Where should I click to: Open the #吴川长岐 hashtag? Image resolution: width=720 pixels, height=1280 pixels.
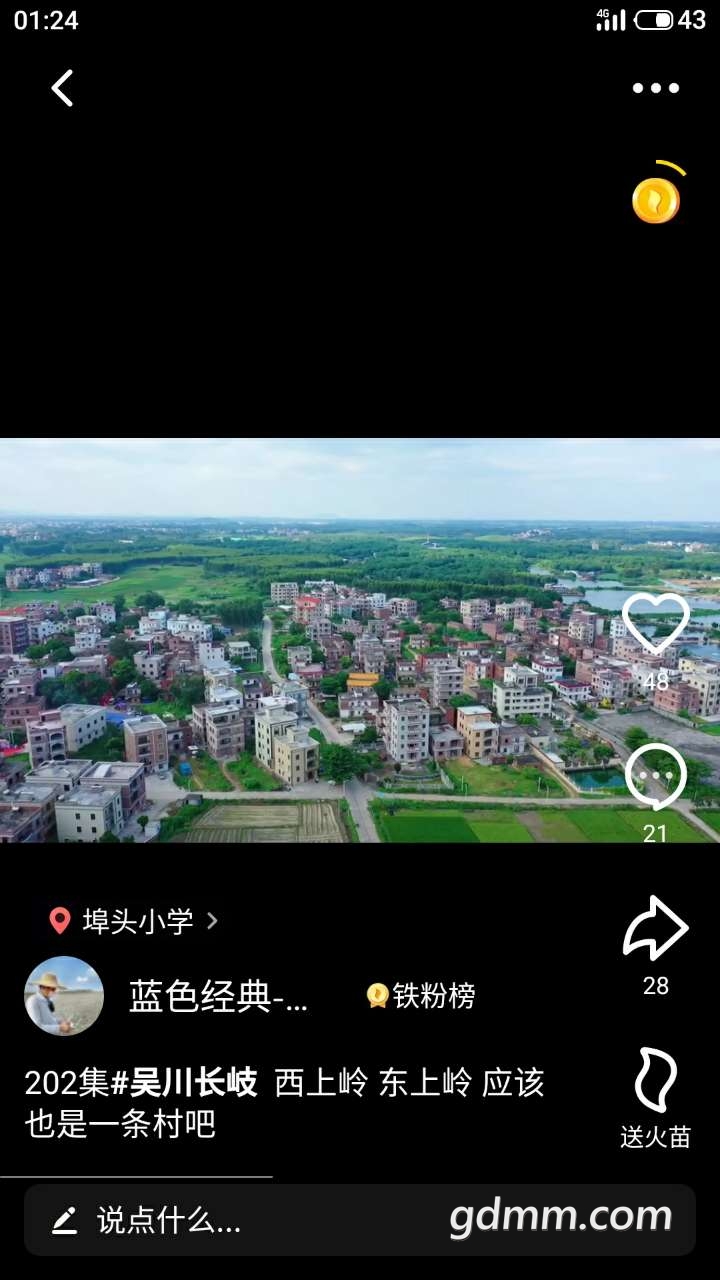point(184,1083)
